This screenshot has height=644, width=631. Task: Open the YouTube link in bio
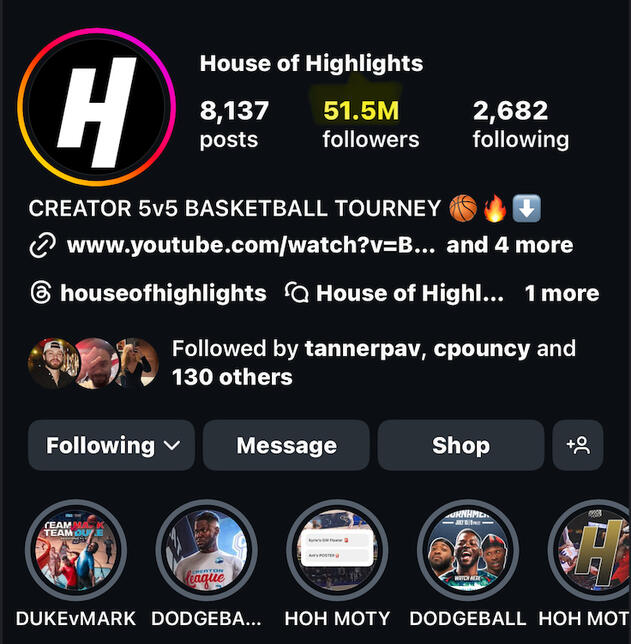(250, 245)
